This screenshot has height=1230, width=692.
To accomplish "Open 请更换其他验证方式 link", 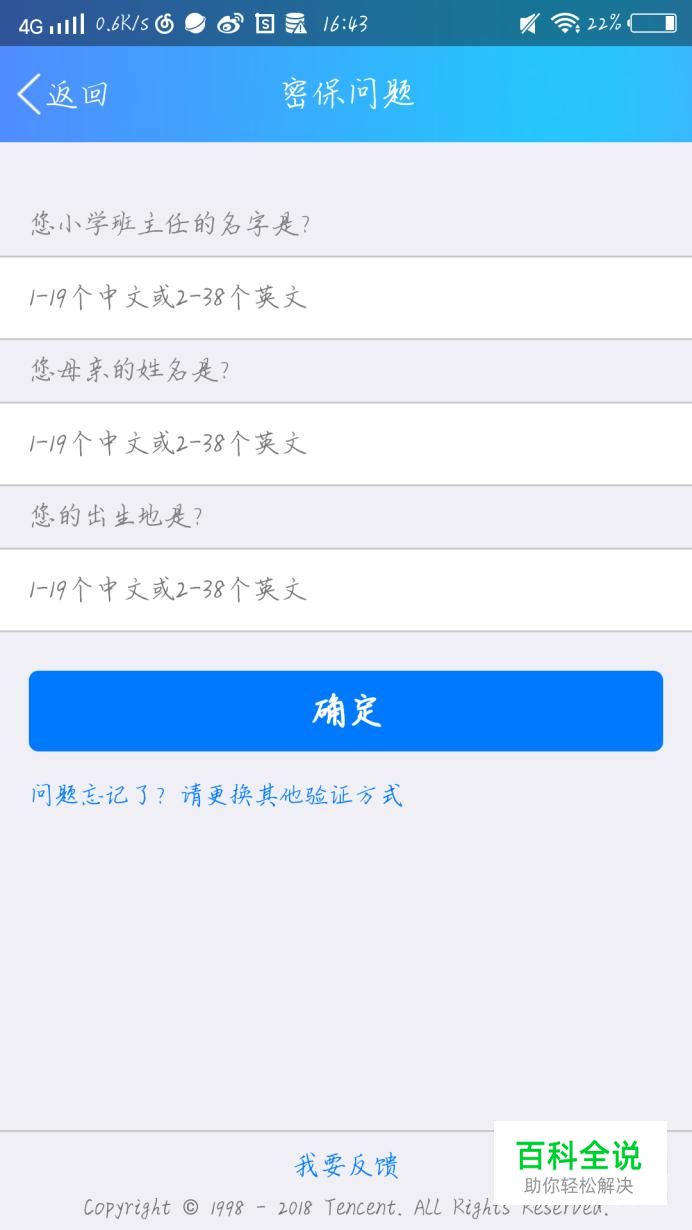I will point(292,796).
